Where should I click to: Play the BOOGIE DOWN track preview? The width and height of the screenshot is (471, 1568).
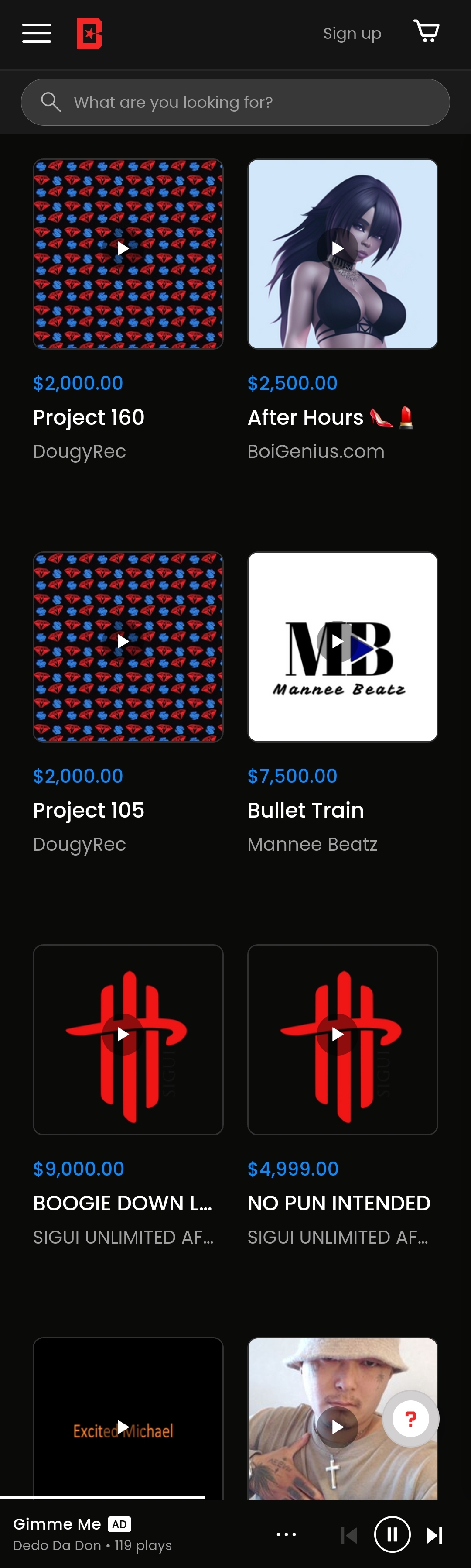123,1034
